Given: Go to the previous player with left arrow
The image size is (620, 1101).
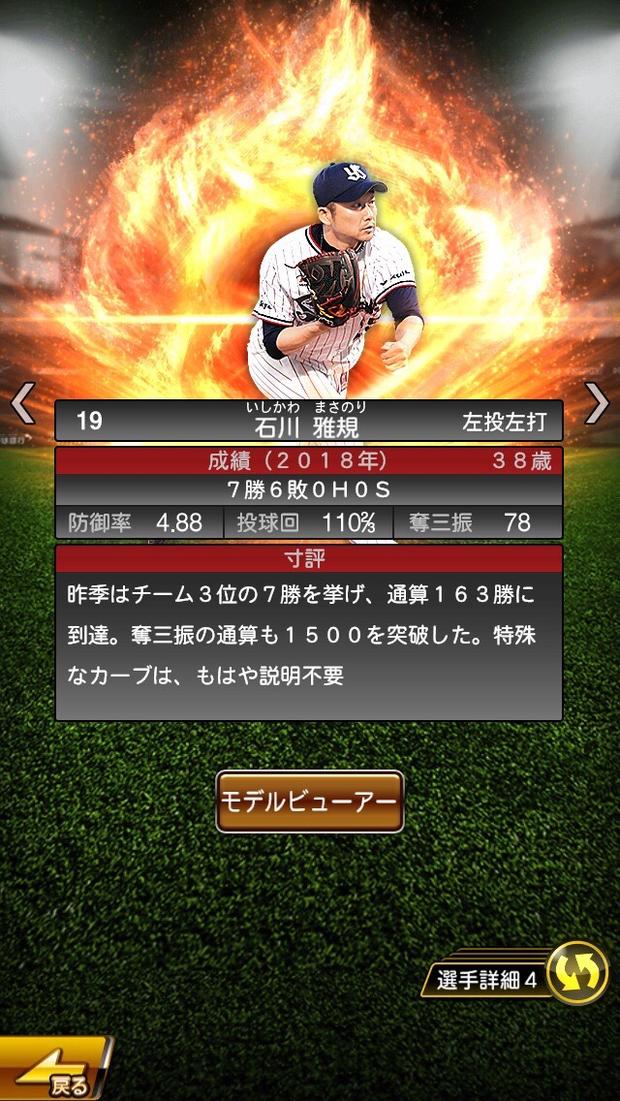Looking at the screenshot, I should (x=22, y=403).
